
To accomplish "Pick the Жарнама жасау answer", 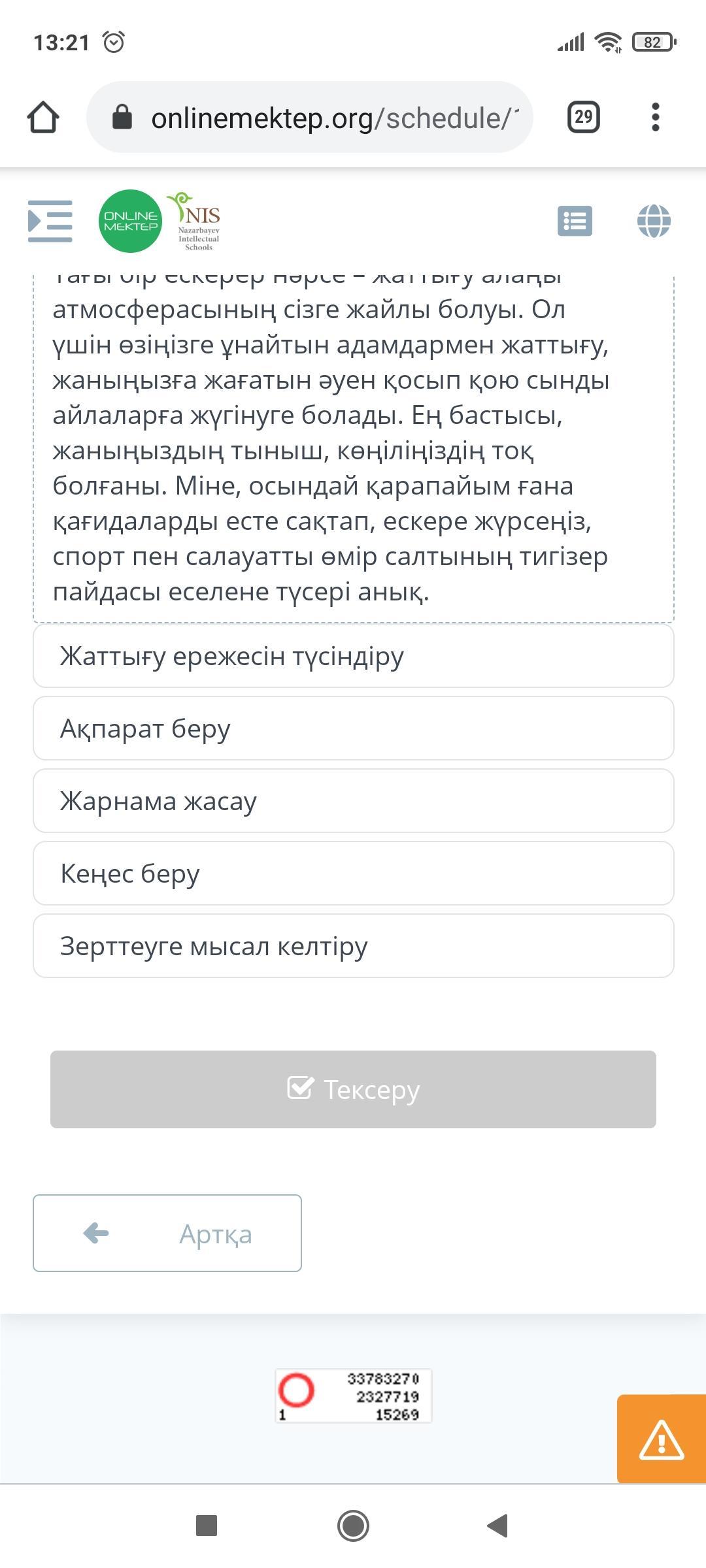I will [x=354, y=801].
